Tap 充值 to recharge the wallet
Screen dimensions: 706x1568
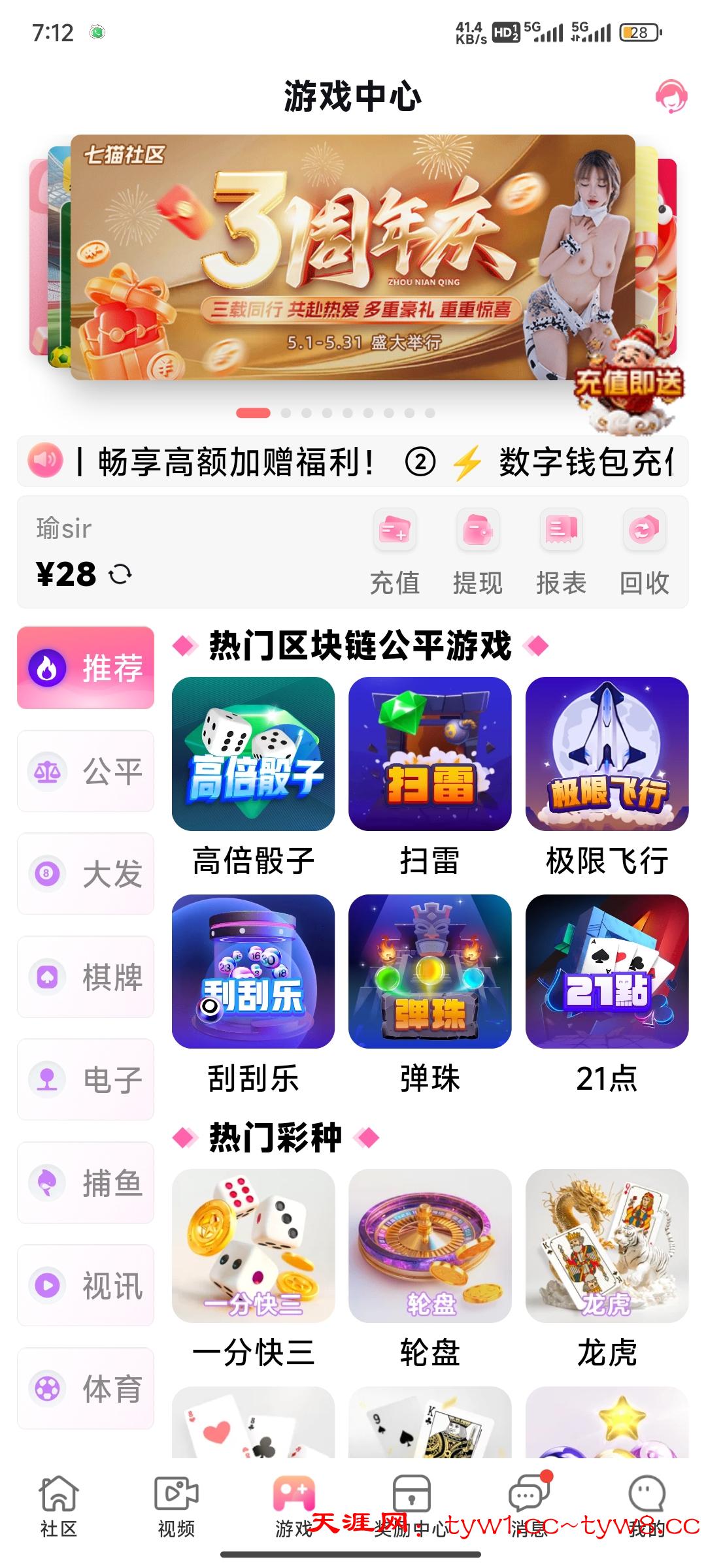pyautogui.click(x=395, y=551)
